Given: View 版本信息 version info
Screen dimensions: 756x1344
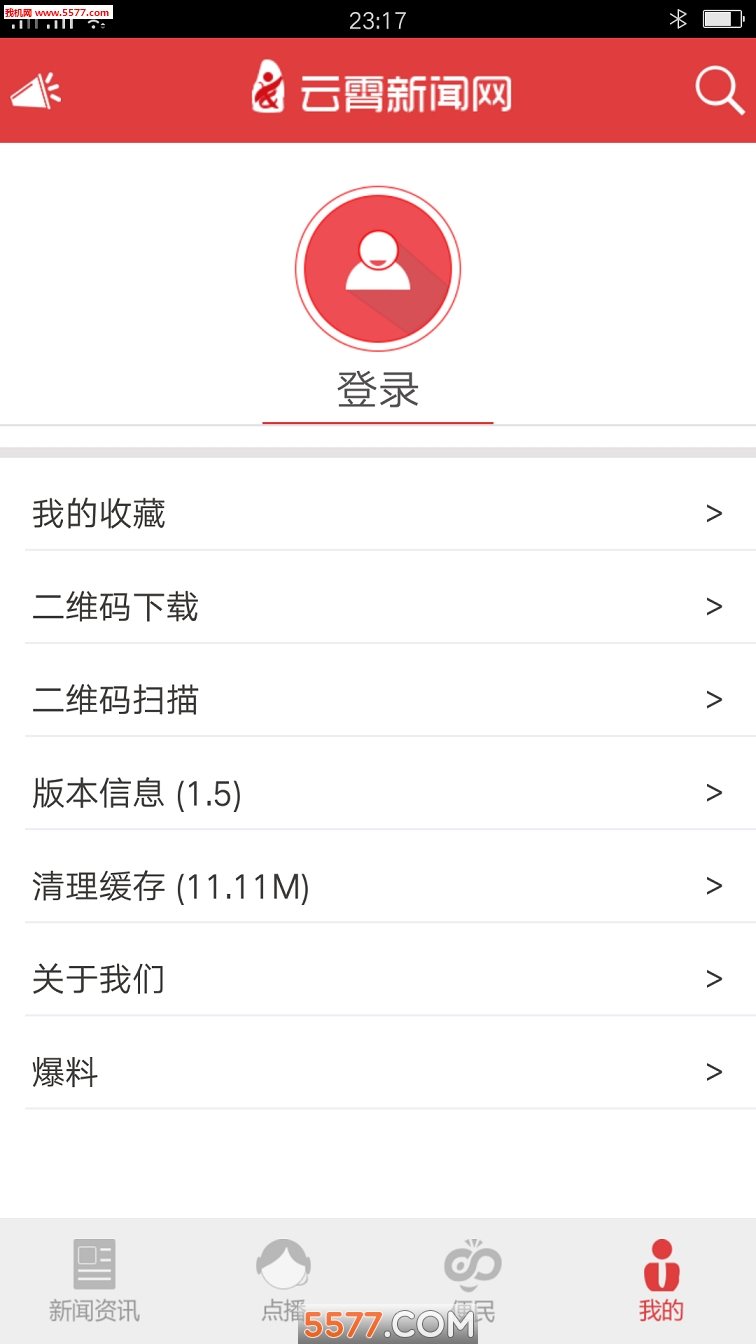Looking at the screenshot, I should (378, 793).
